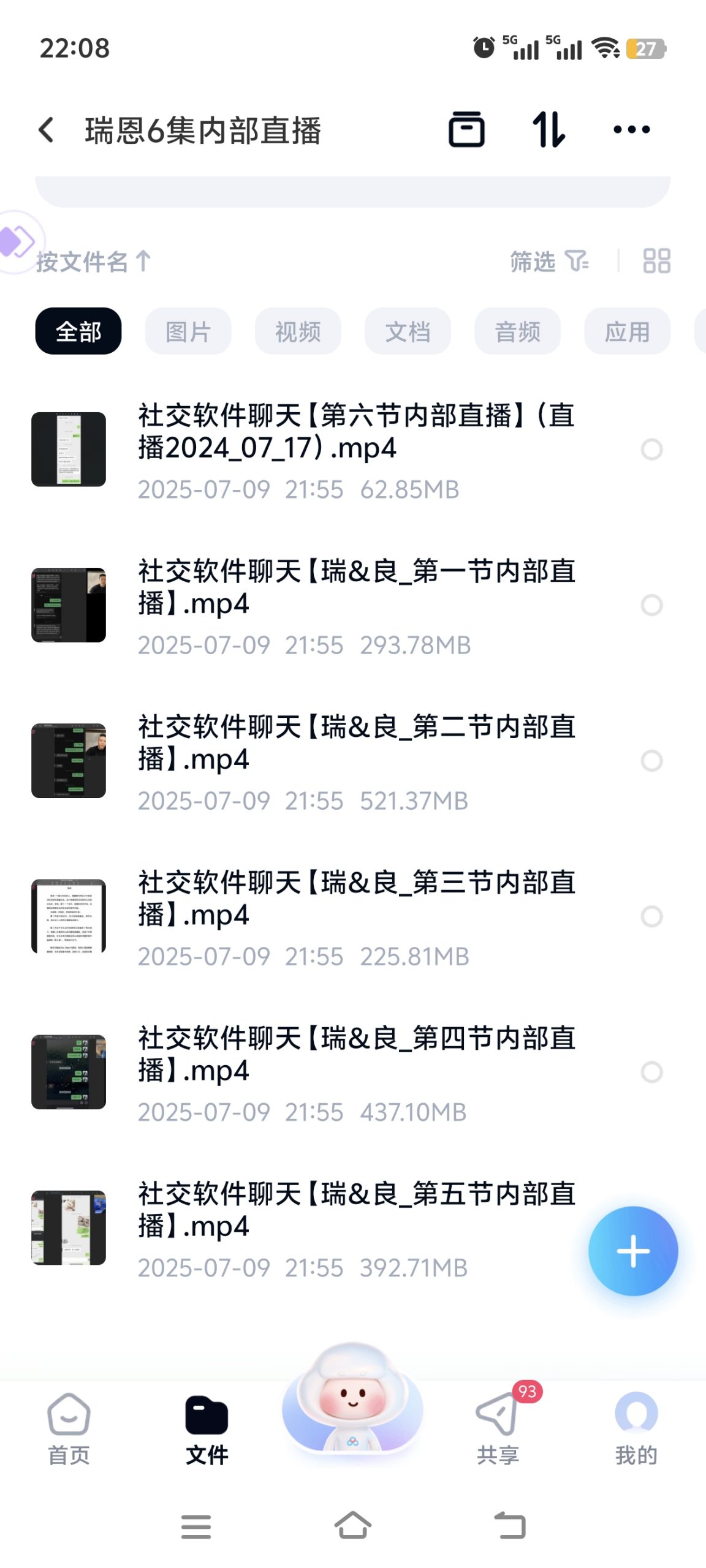Open the 筛选 filter options

(x=548, y=262)
